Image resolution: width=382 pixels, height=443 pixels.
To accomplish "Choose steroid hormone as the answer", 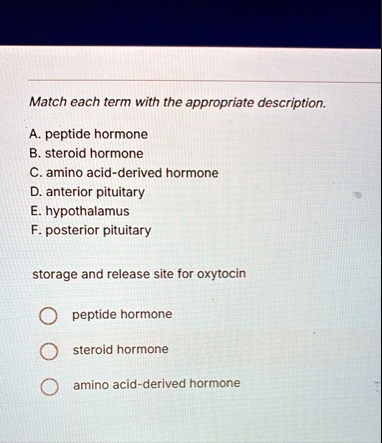I will (x=49, y=351).
